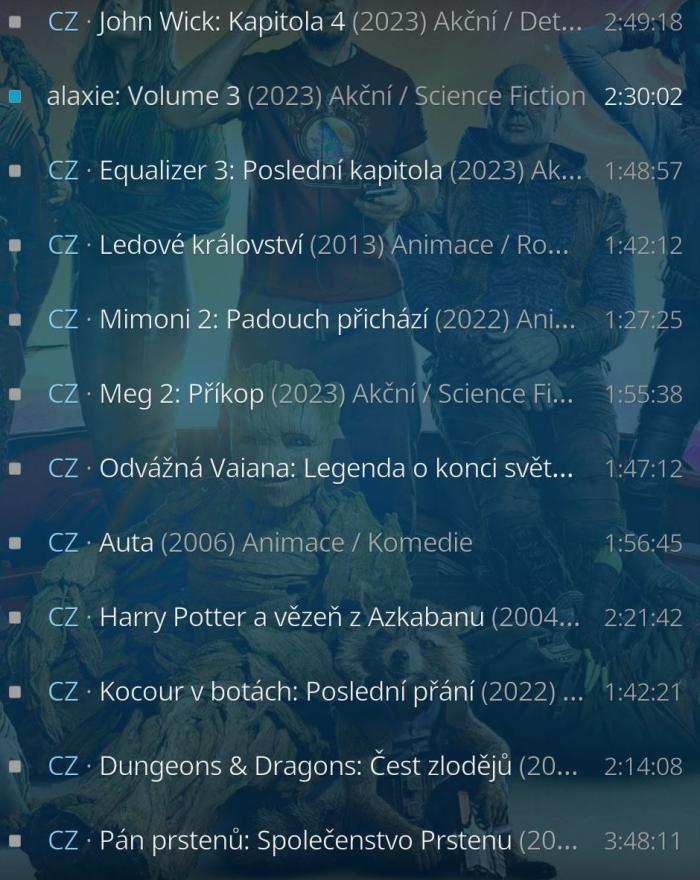Select the highlighted Volume 3 (2023) entry
The image size is (700, 880).
click(x=316, y=96)
